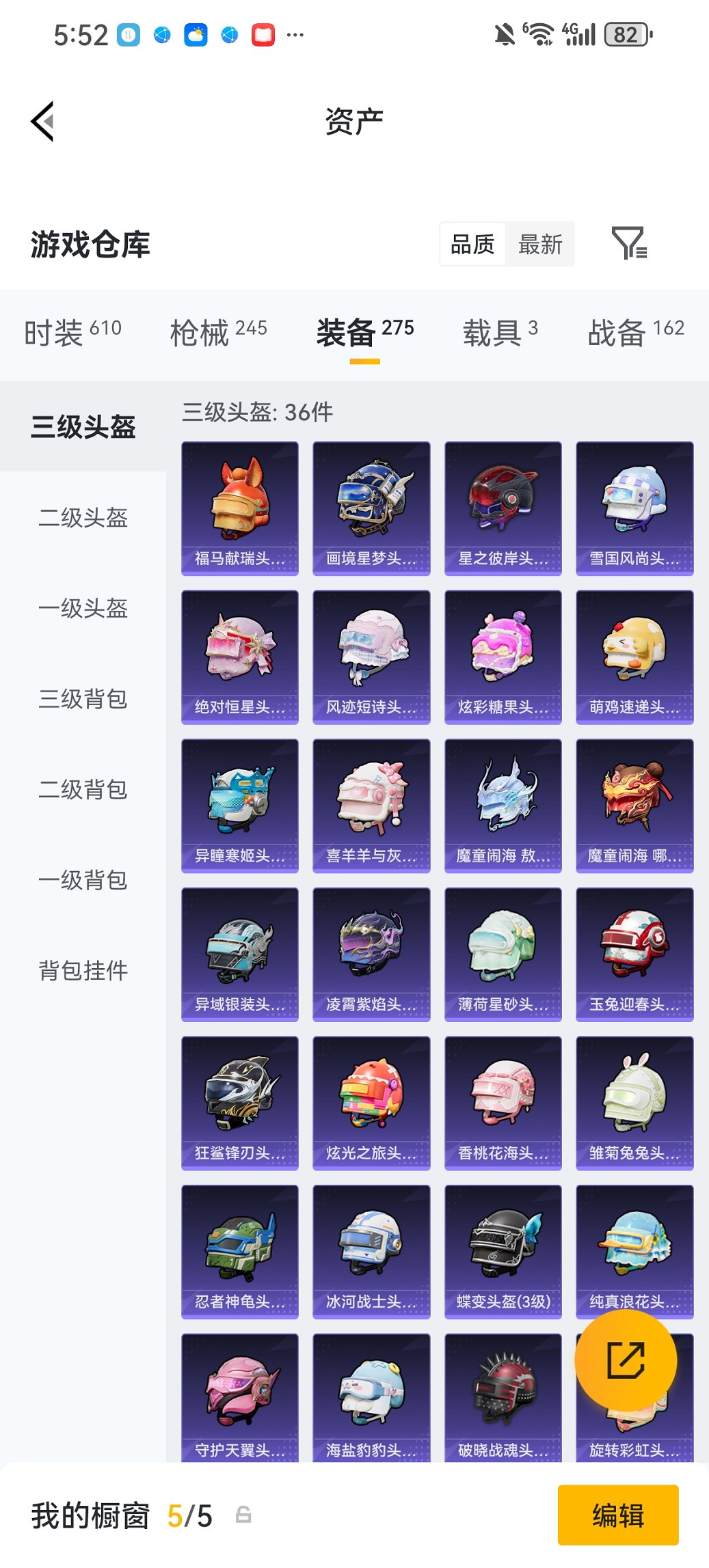Screen dimensions: 709x1568
Task: Tap the battery indicator showing 82
Action: [624, 33]
